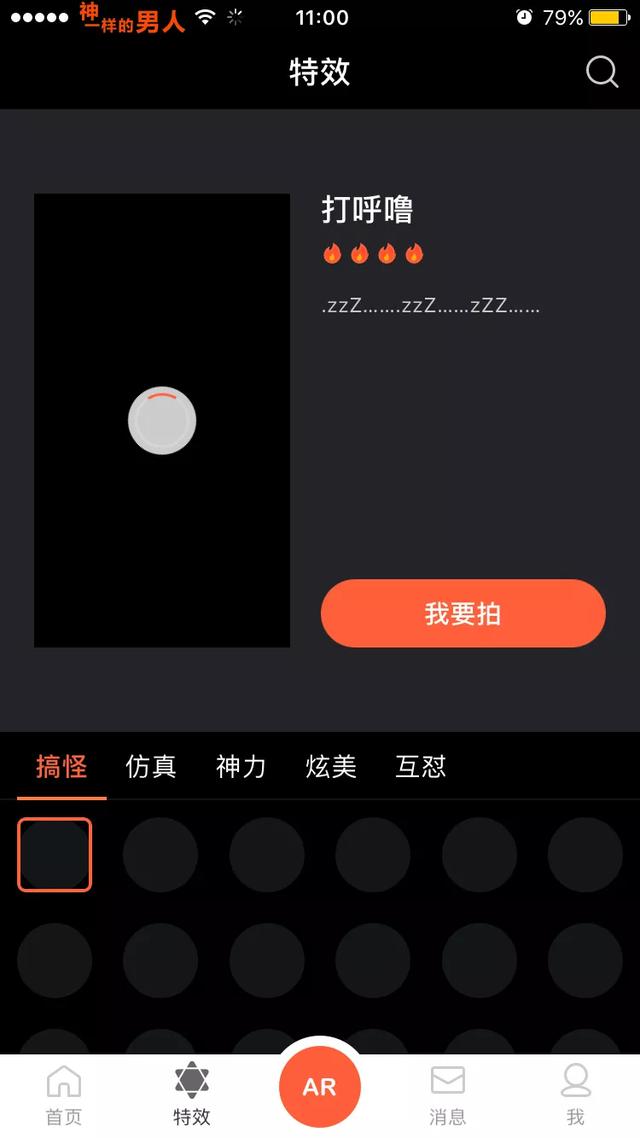Go to 首页 in the bottom bar
The image size is (640, 1138).
[x=64, y=1094]
